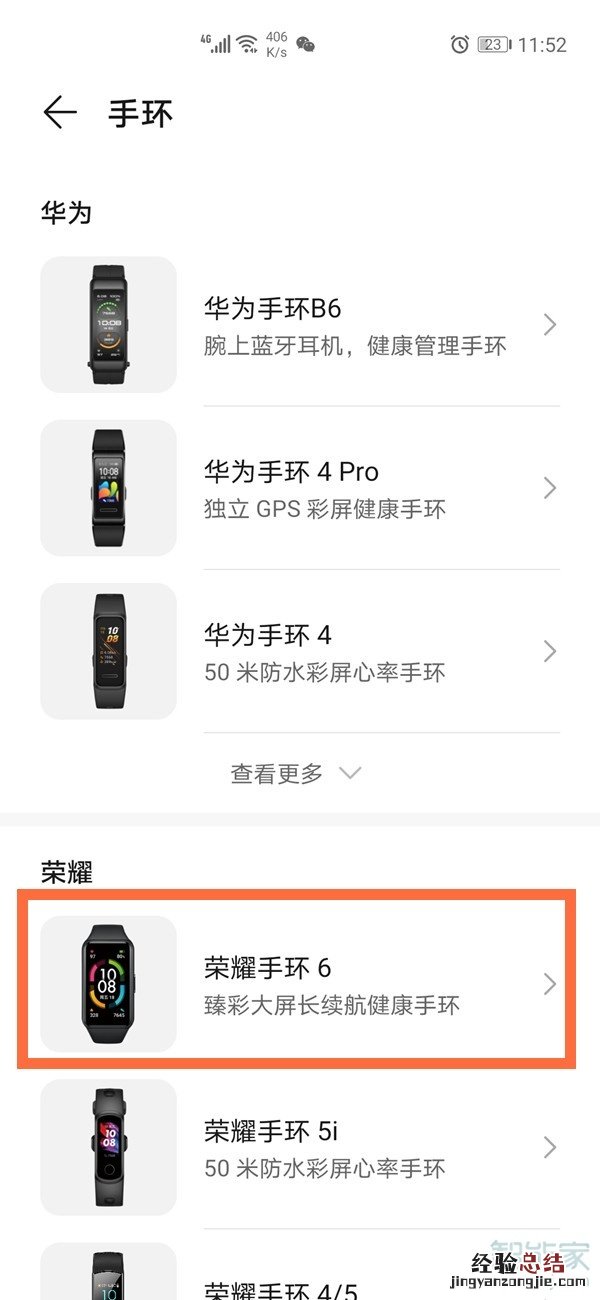
Task: Select 荣耀手环 5i
Action: click(x=300, y=1147)
